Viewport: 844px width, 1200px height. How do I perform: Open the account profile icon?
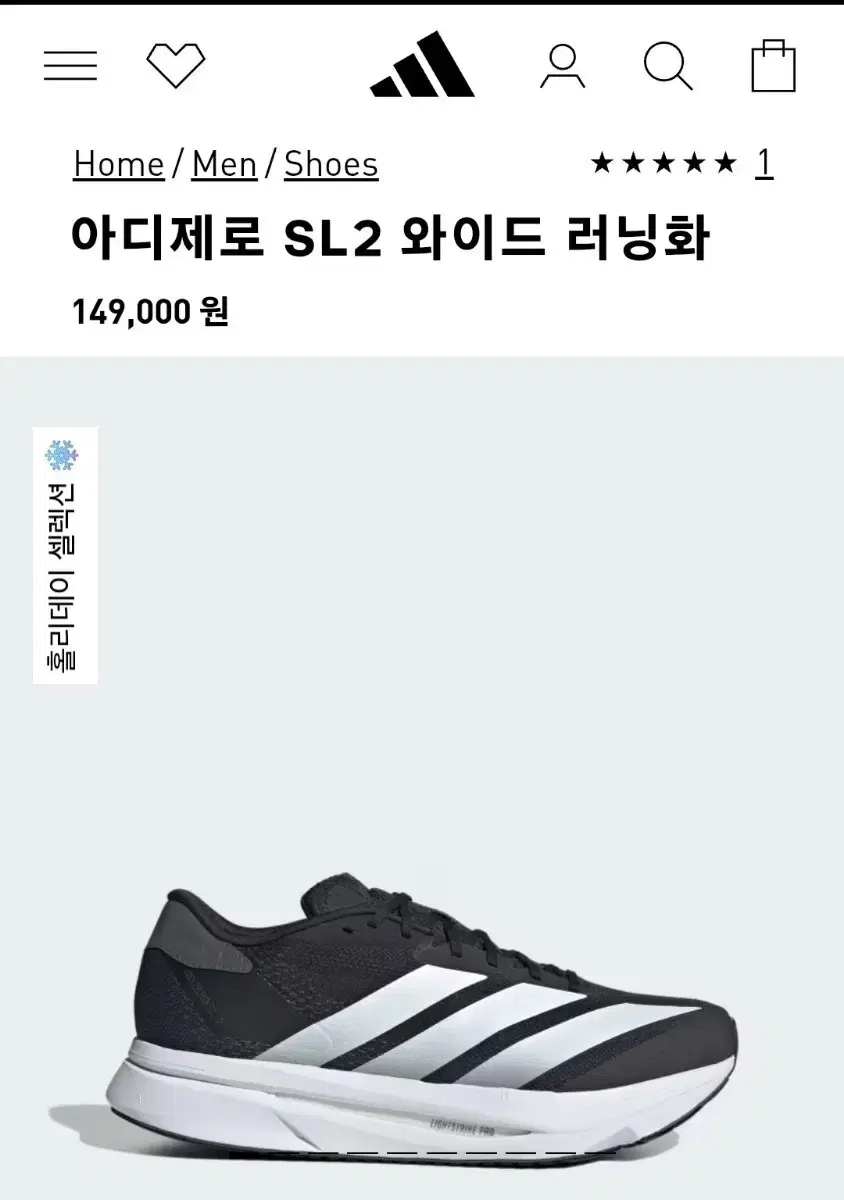pos(563,64)
